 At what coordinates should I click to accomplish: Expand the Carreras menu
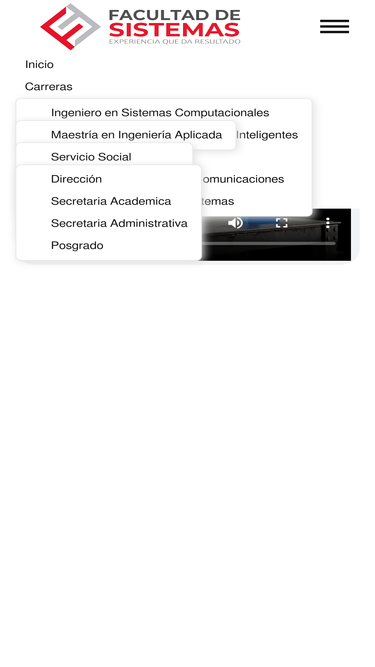click(48, 87)
